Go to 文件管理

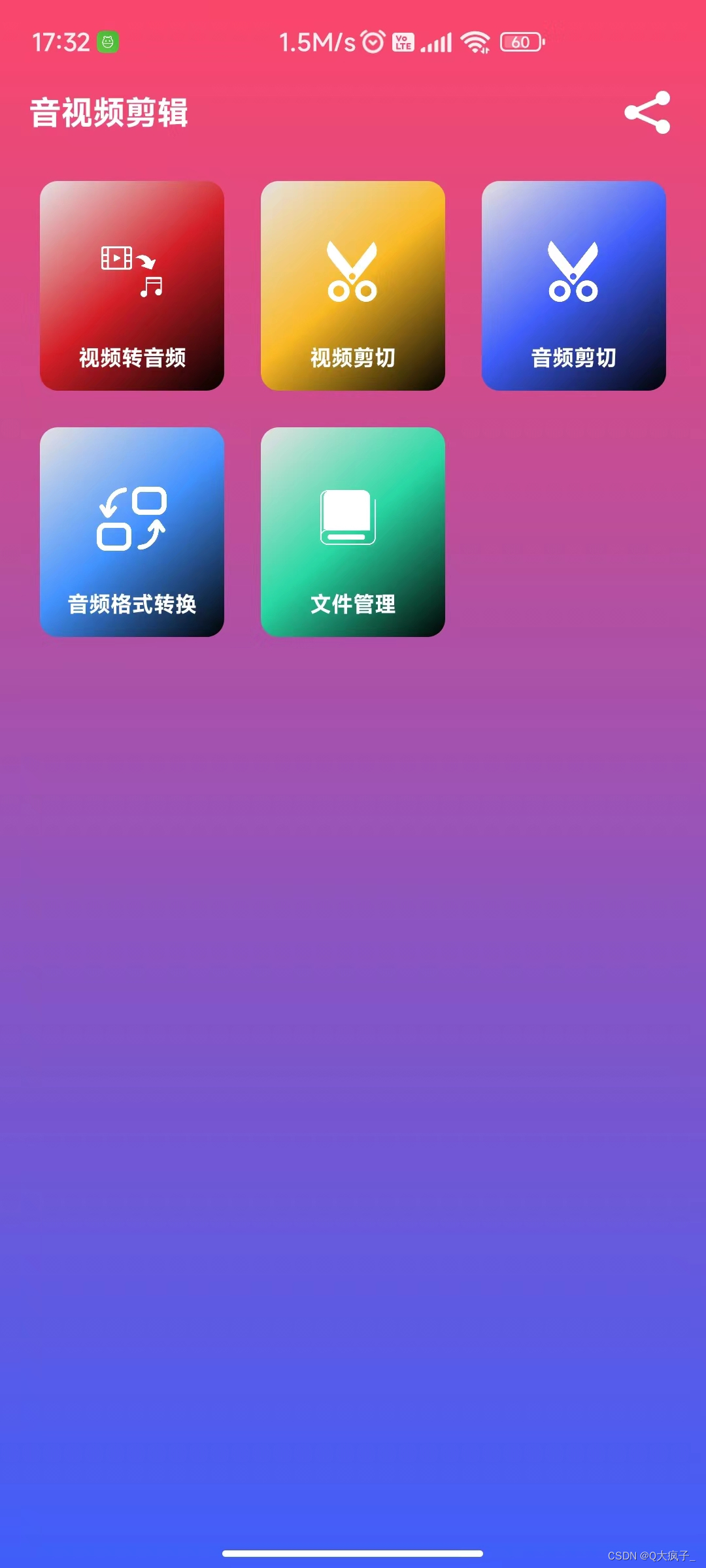pyautogui.click(x=353, y=532)
